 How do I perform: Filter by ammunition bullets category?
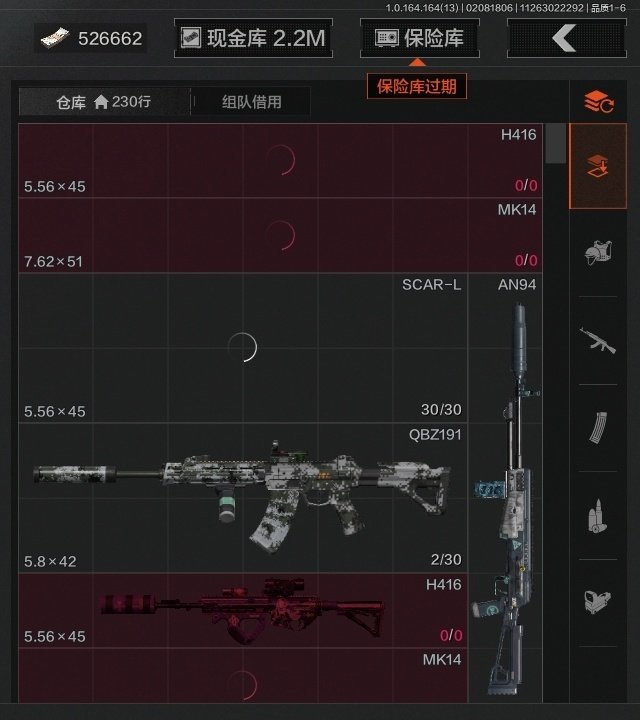pos(598,517)
